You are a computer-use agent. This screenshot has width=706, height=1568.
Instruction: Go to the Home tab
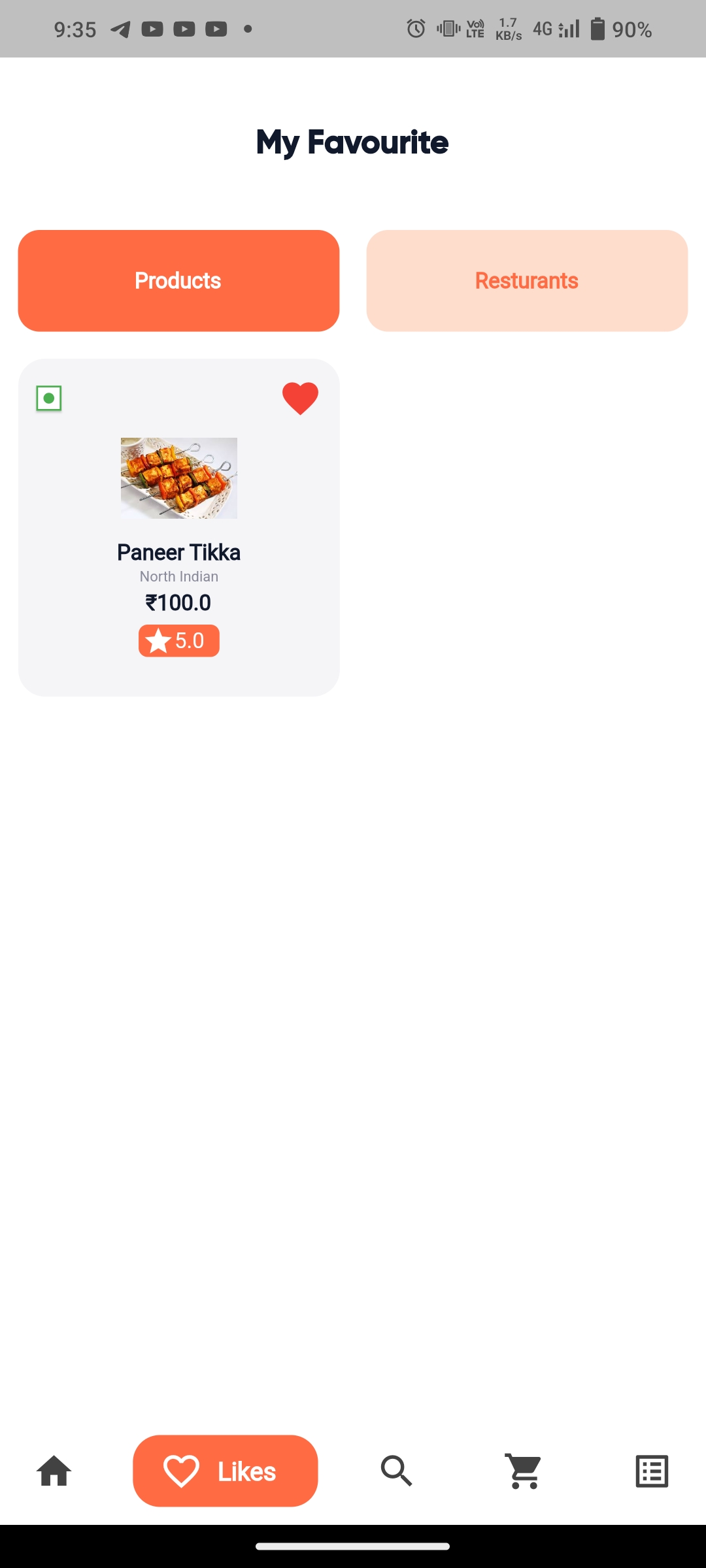point(54,1471)
